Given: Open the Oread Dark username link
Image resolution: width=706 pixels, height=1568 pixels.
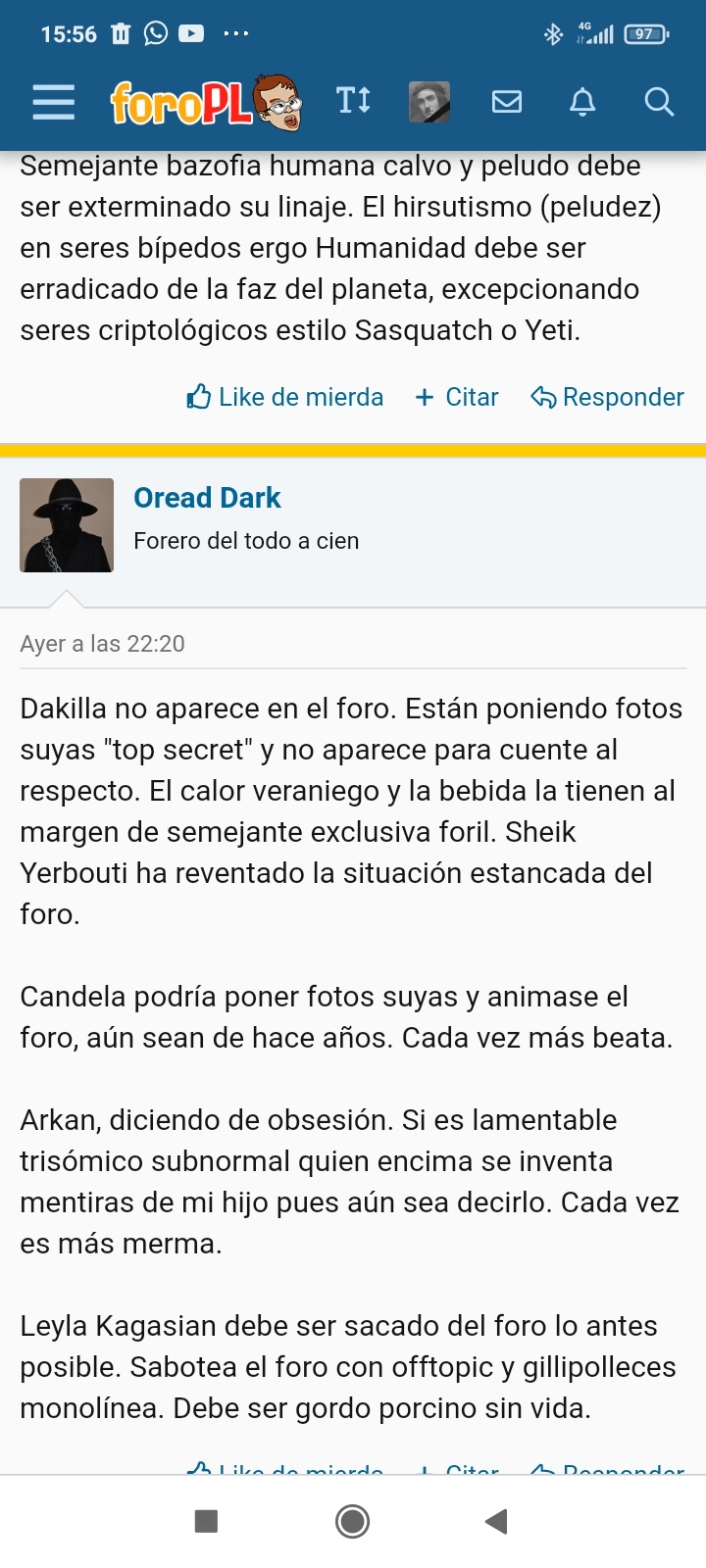Looking at the screenshot, I should (x=207, y=498).
